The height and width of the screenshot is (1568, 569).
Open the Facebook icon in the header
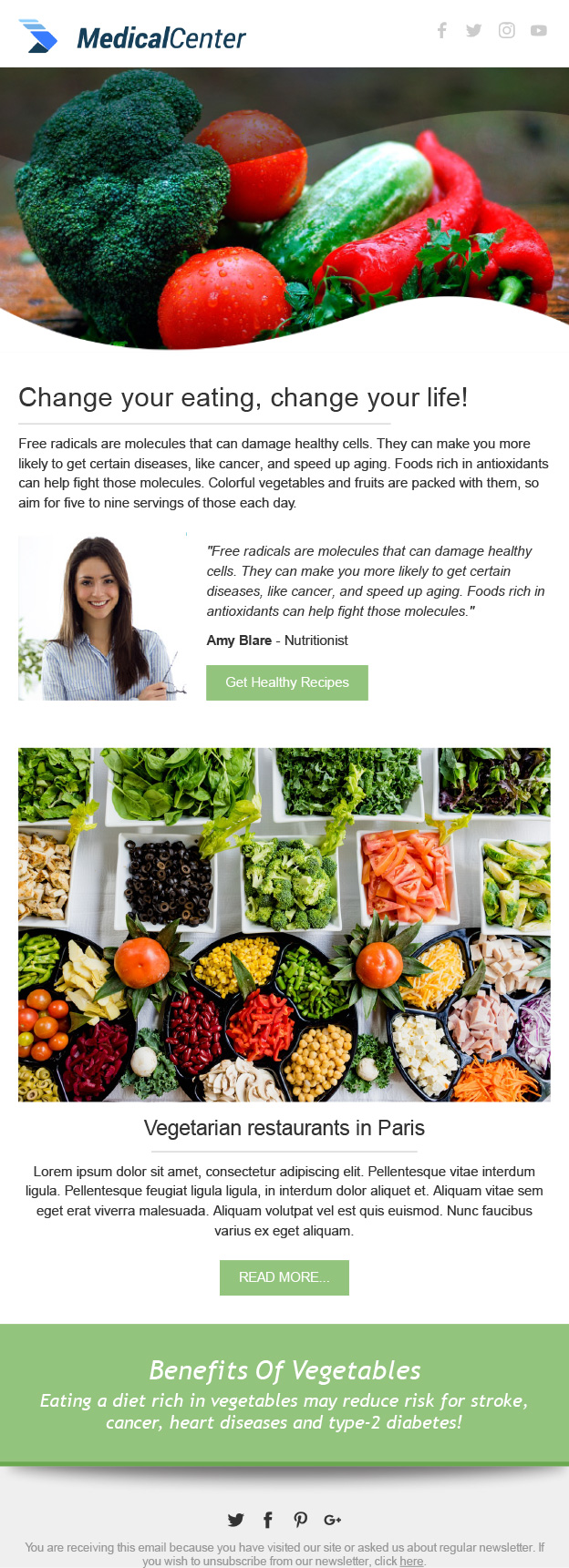441,30
